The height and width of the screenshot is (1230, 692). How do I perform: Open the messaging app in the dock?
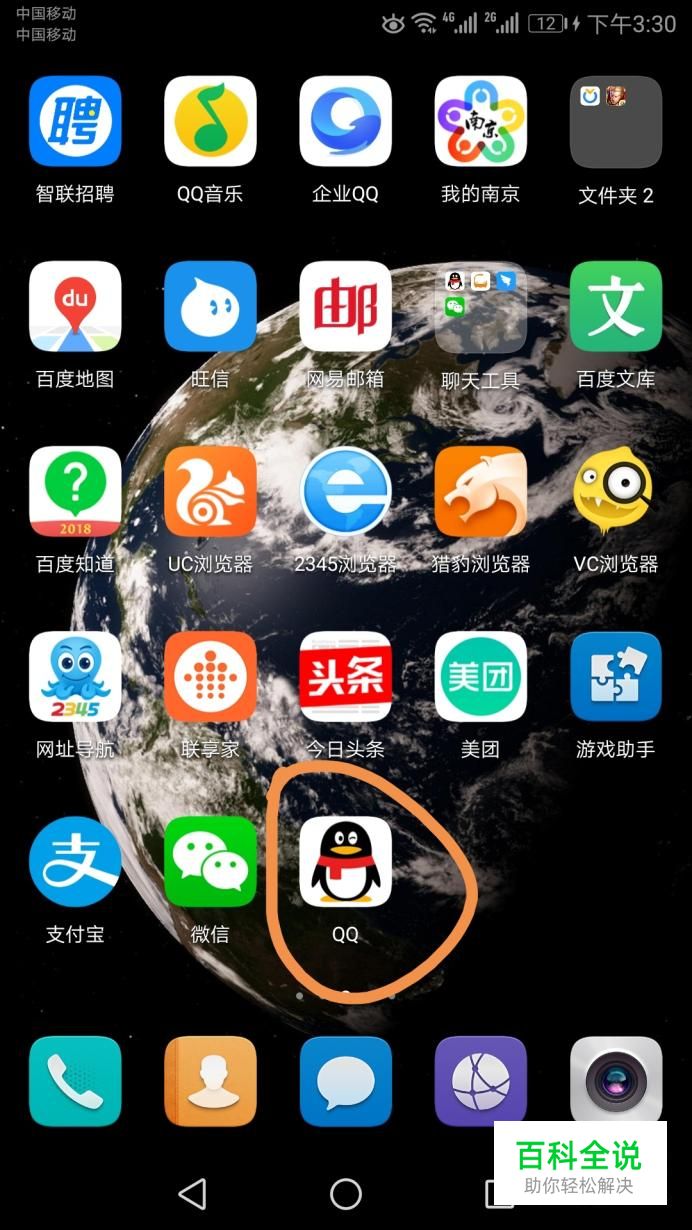[x=345, y=1081]
